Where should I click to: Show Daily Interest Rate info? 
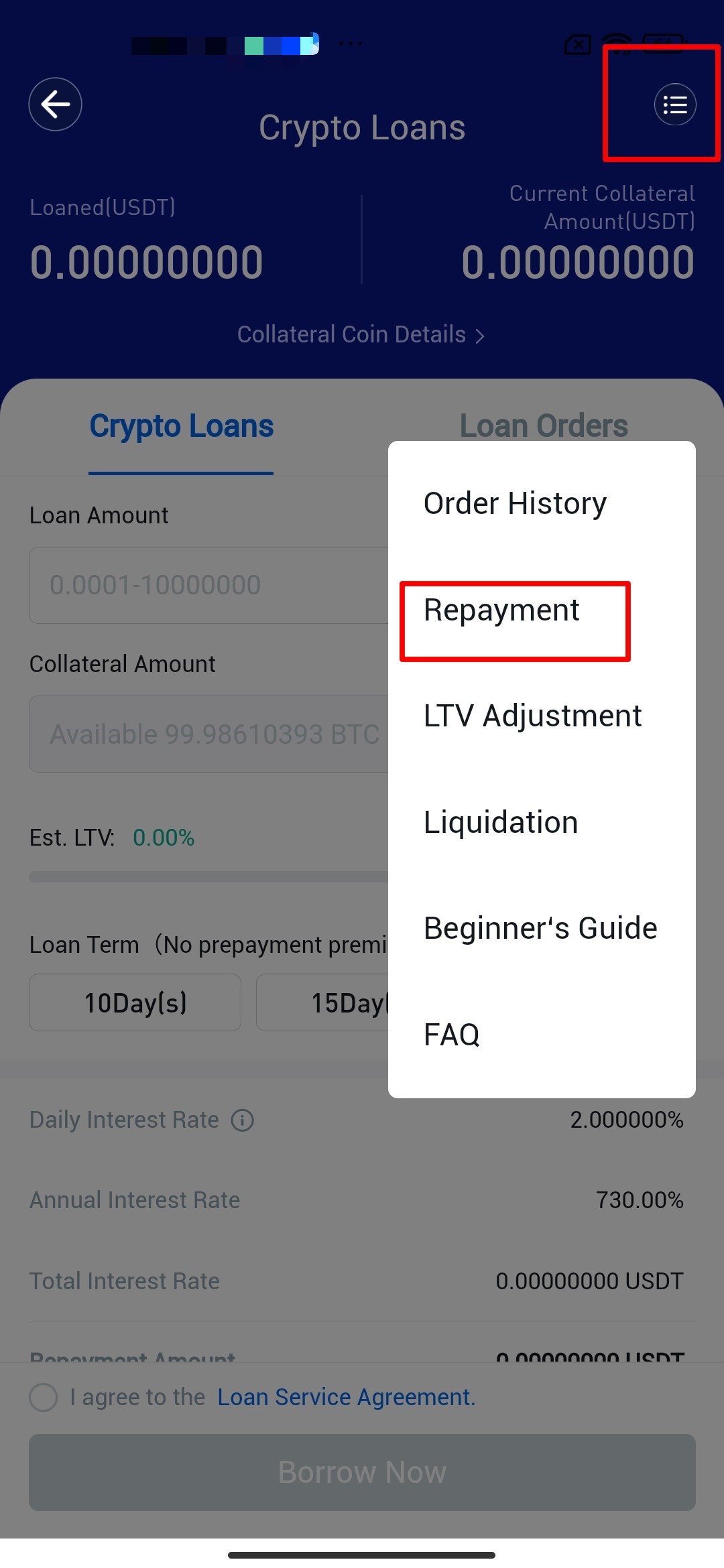pos(242,1120)
